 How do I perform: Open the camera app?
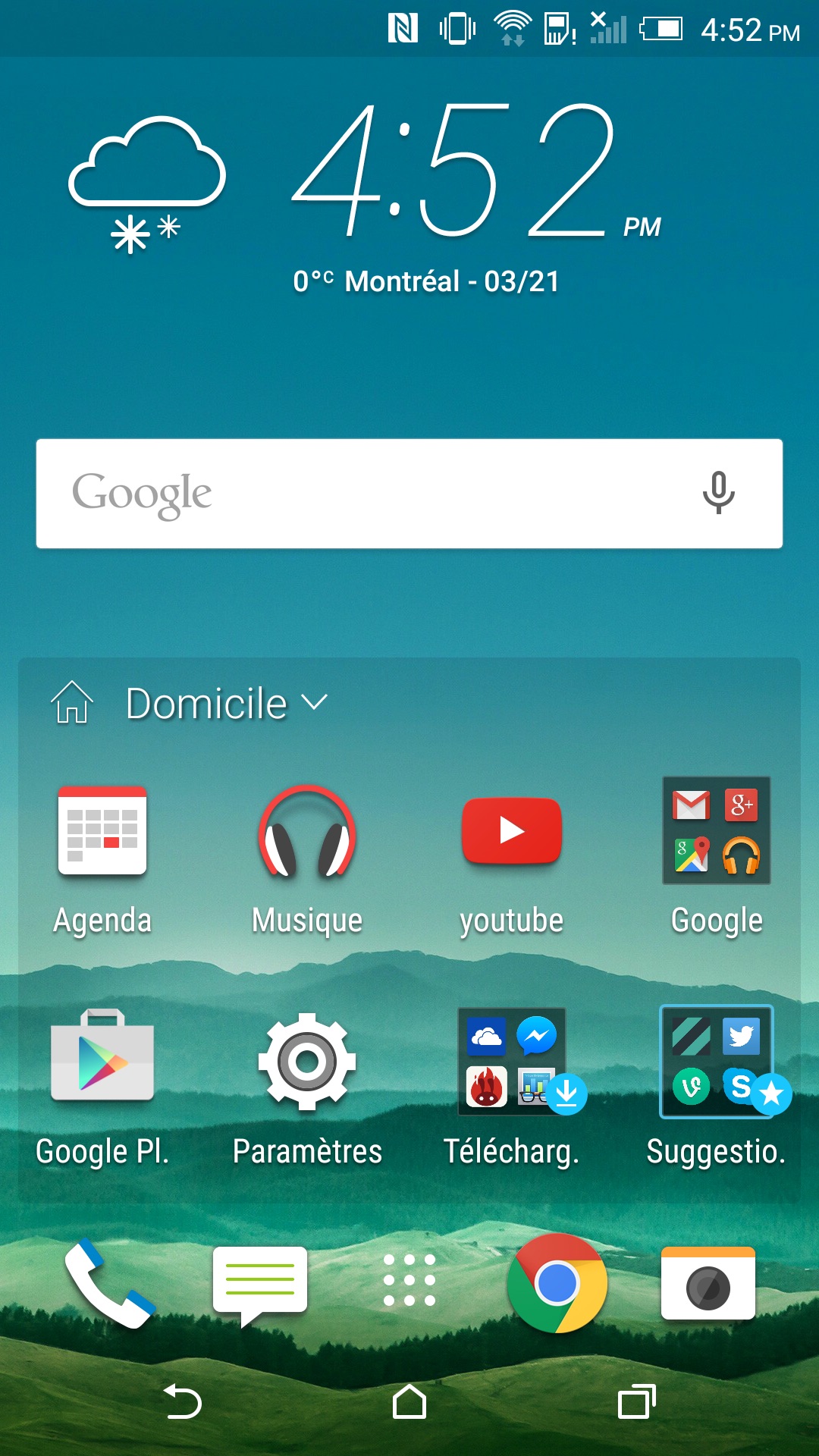pos(708,1283)
